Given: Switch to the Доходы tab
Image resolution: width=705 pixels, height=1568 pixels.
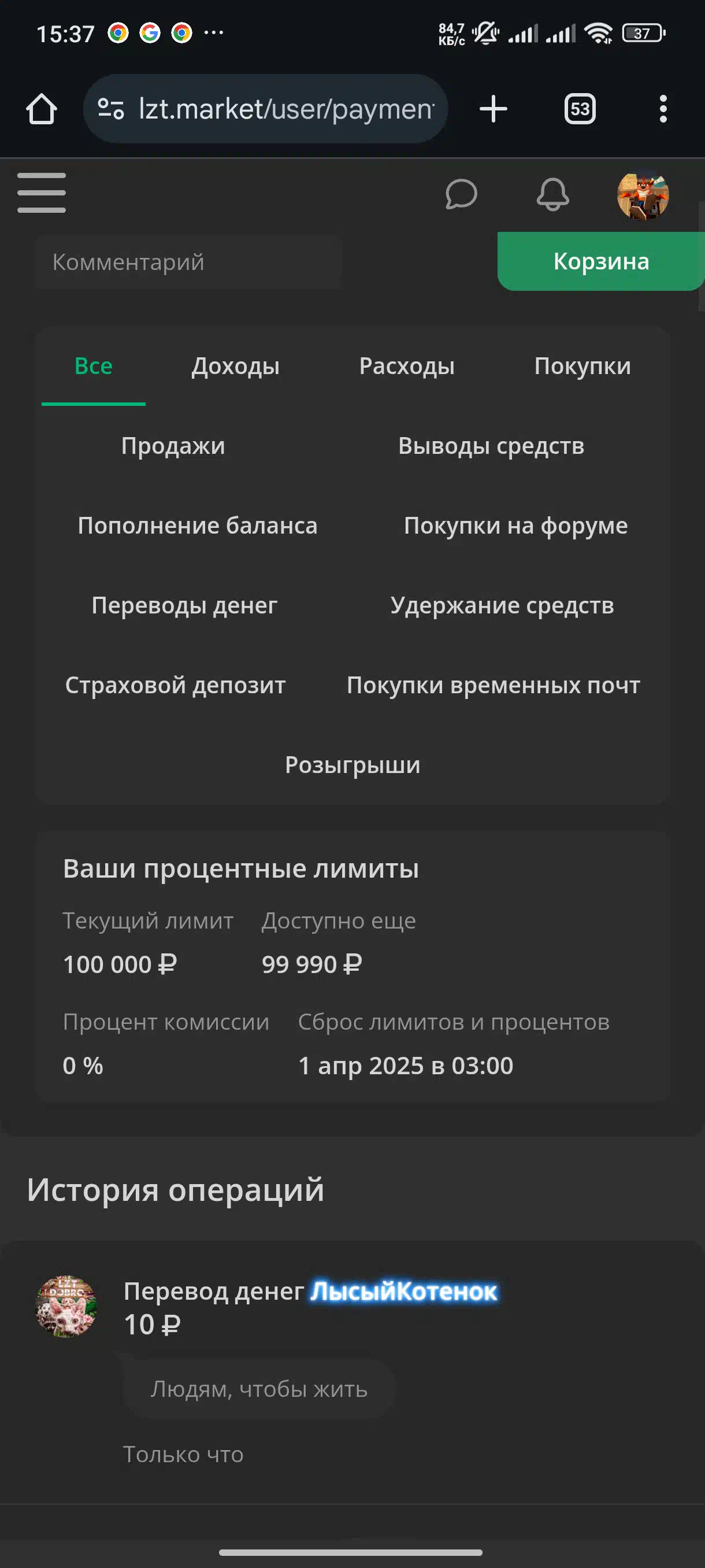Looking at the screenshot, I should [235, 366].
